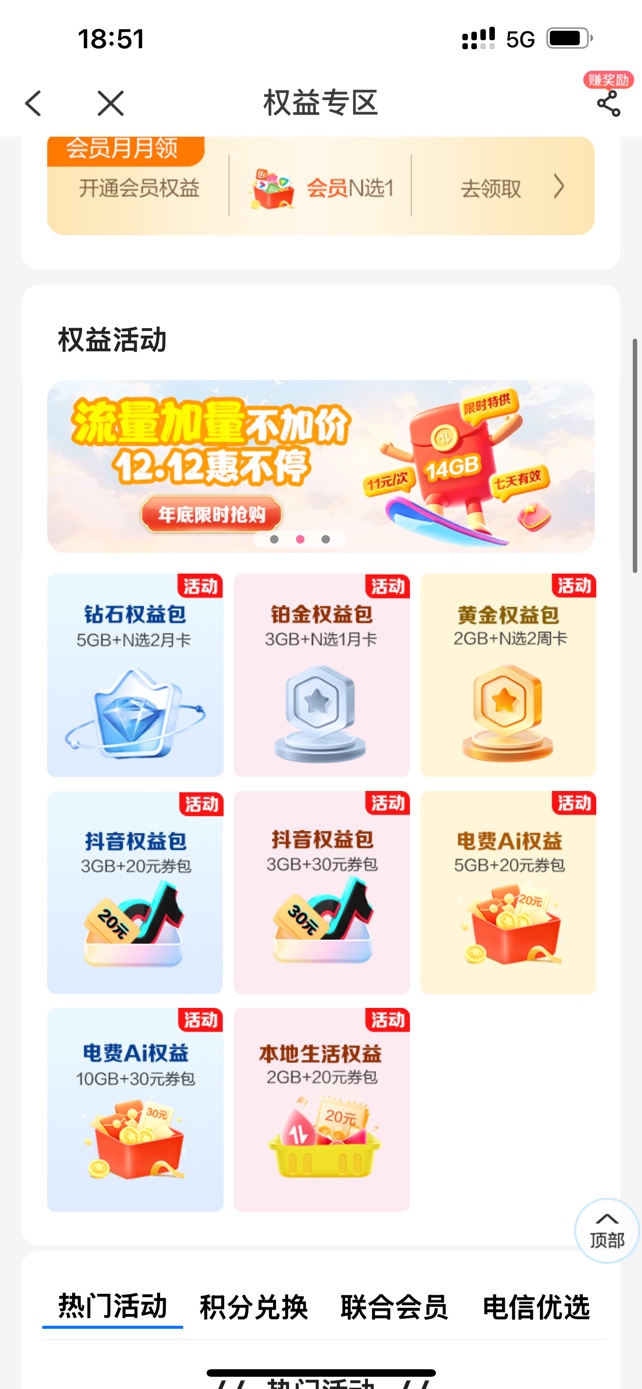Close the page with the X icon

[110, 103]
